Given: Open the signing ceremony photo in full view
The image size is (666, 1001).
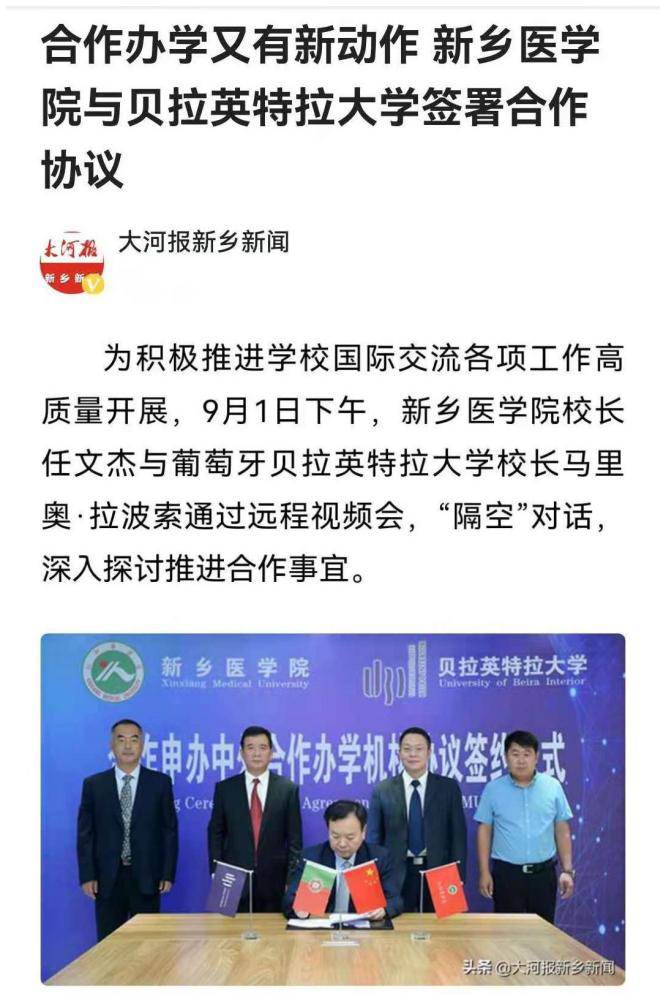Looking at the screenshot, I should [x=332, y=808].
